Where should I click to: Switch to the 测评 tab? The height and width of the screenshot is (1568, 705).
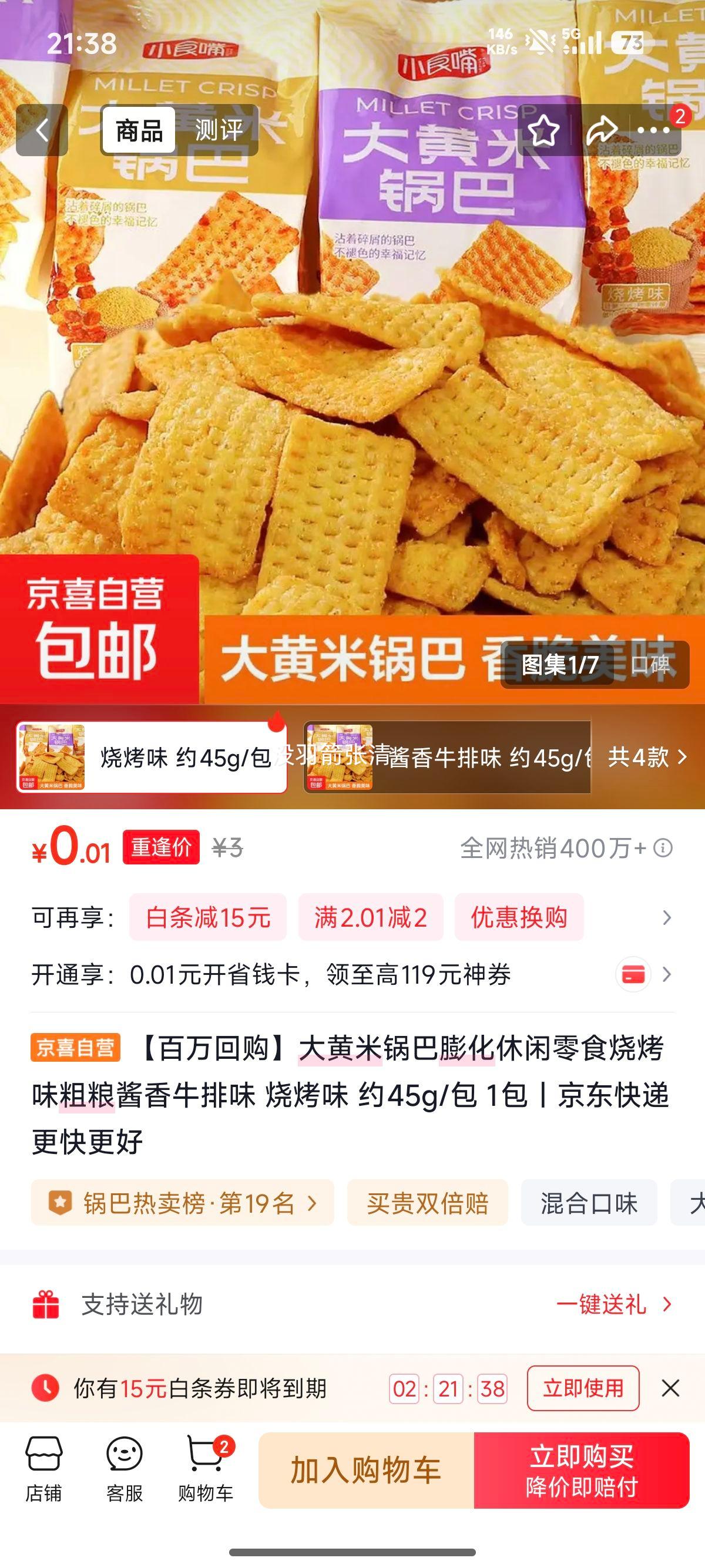click(x=218, y=130)
